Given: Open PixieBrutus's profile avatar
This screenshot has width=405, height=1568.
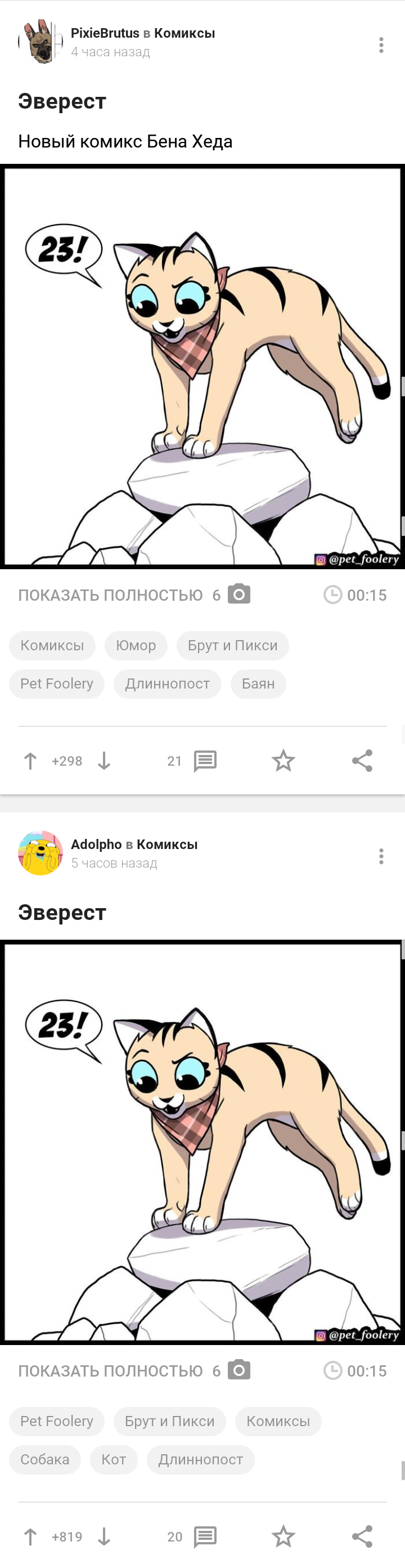Looking at the screenshot, I should [x=40, y=42].
